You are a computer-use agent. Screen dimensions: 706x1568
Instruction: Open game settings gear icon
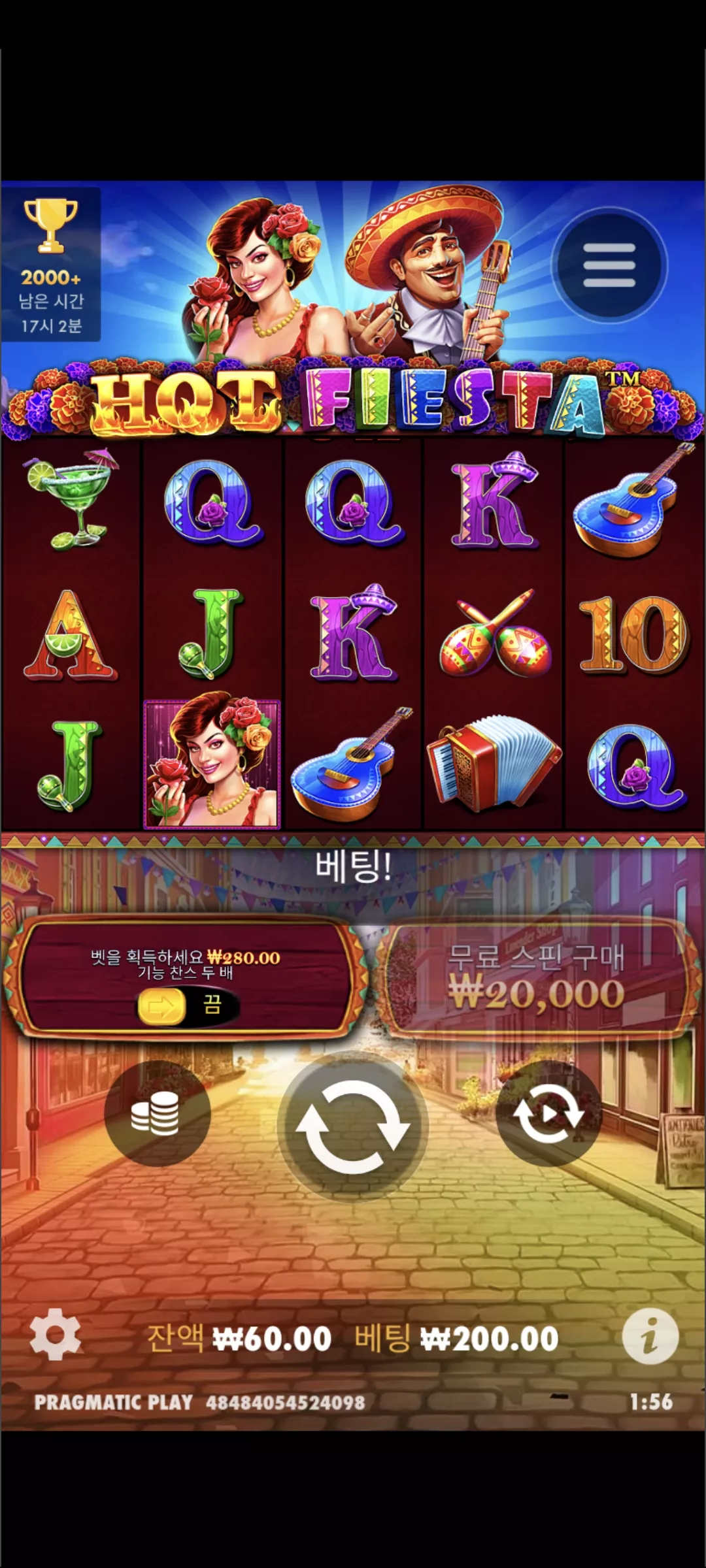point(56,1334)
